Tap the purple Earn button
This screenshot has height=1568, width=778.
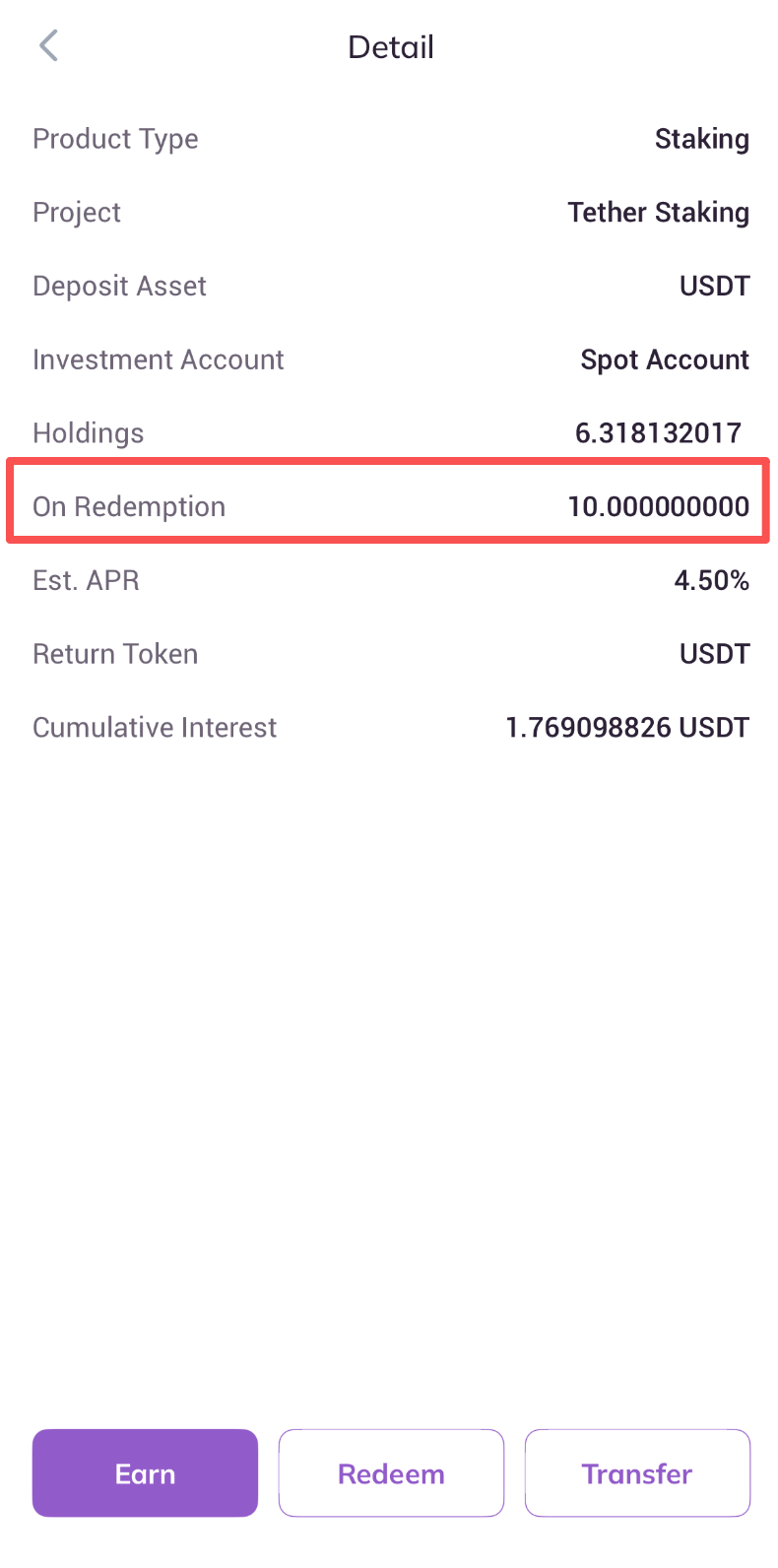(x=145, y=1473)
